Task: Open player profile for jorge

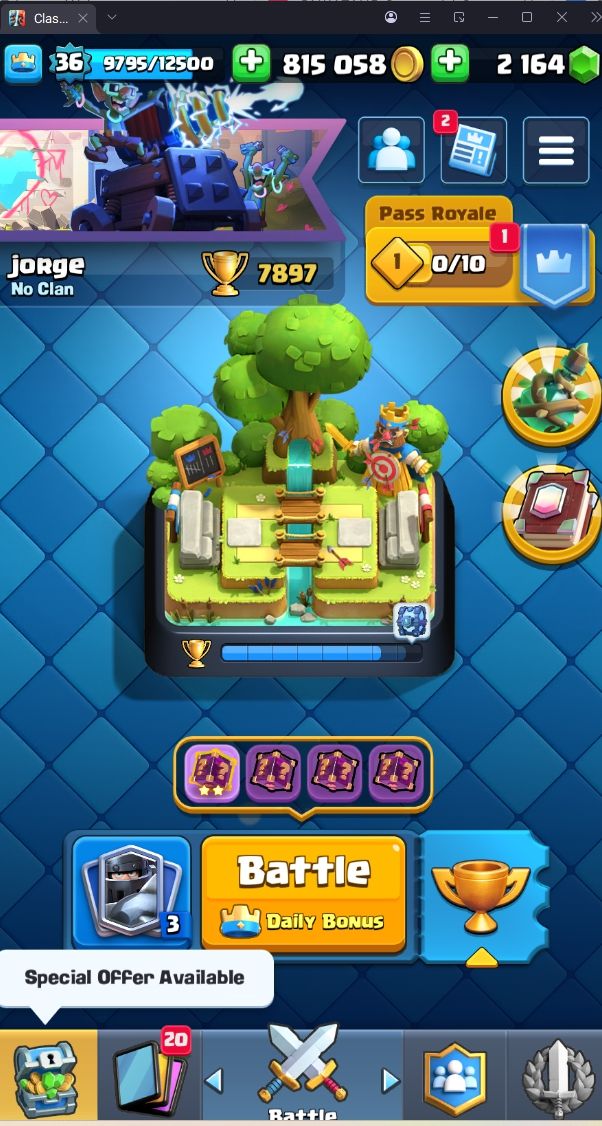Action: (x=46, y=274)
